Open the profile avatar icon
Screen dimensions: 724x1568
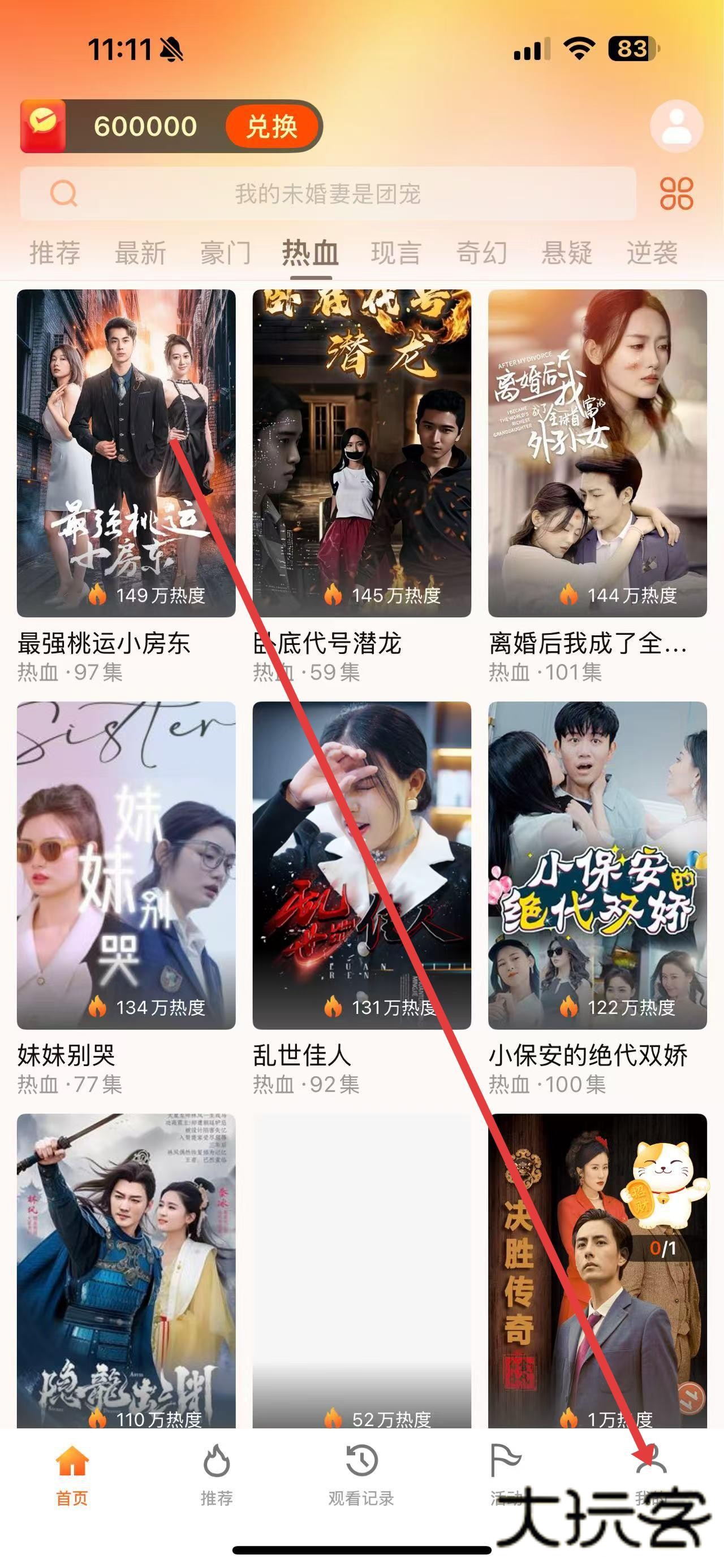(676, 125)
